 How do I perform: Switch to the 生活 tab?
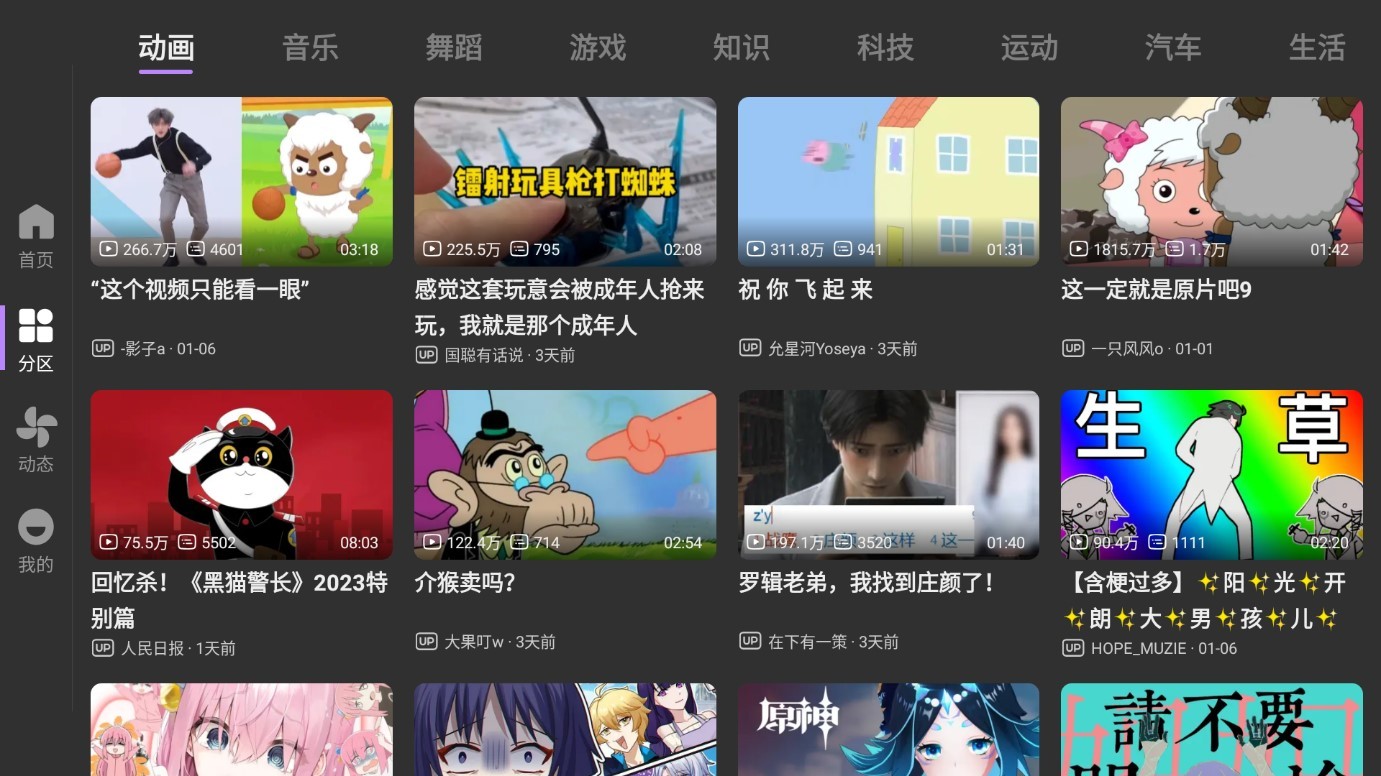tap(1316, 47)
